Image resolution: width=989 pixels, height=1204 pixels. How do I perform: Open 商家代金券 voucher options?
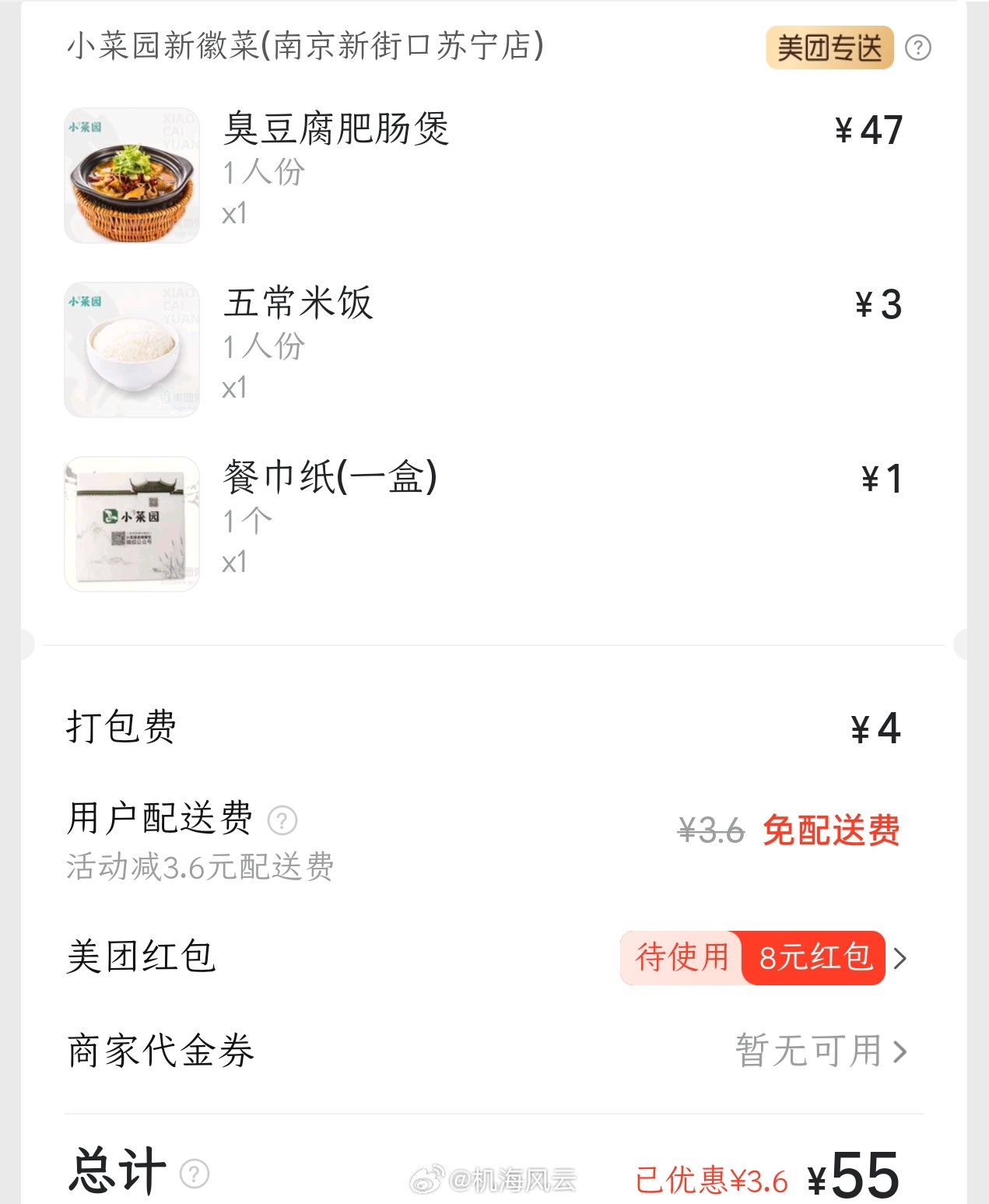pyautogui.click(x=821, y=1051)
